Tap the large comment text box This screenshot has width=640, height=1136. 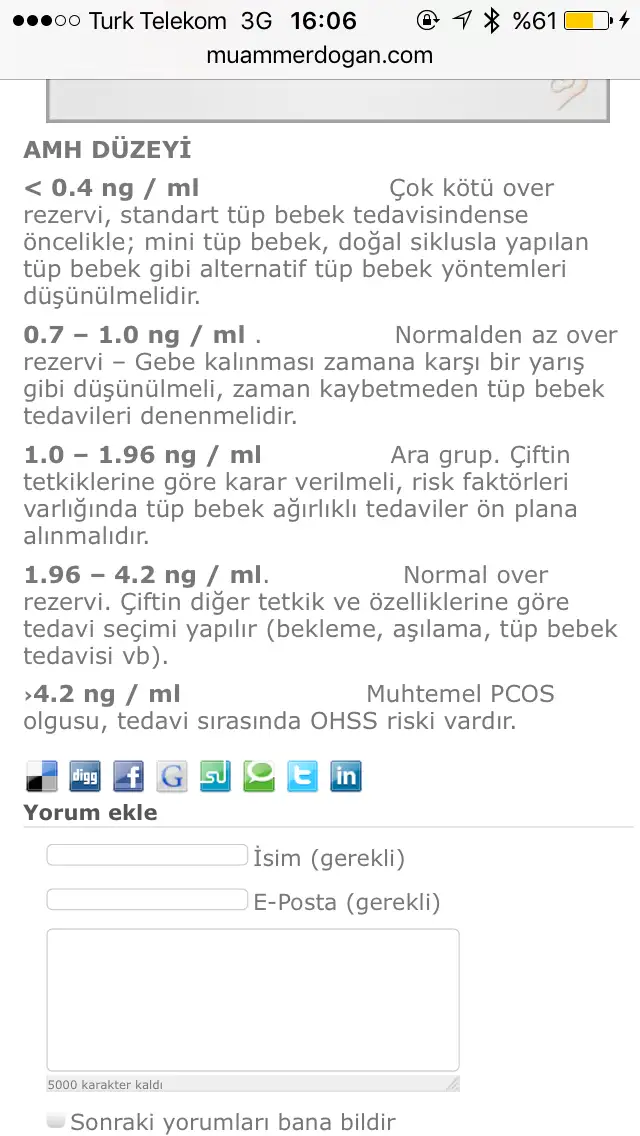[253, 1000]
